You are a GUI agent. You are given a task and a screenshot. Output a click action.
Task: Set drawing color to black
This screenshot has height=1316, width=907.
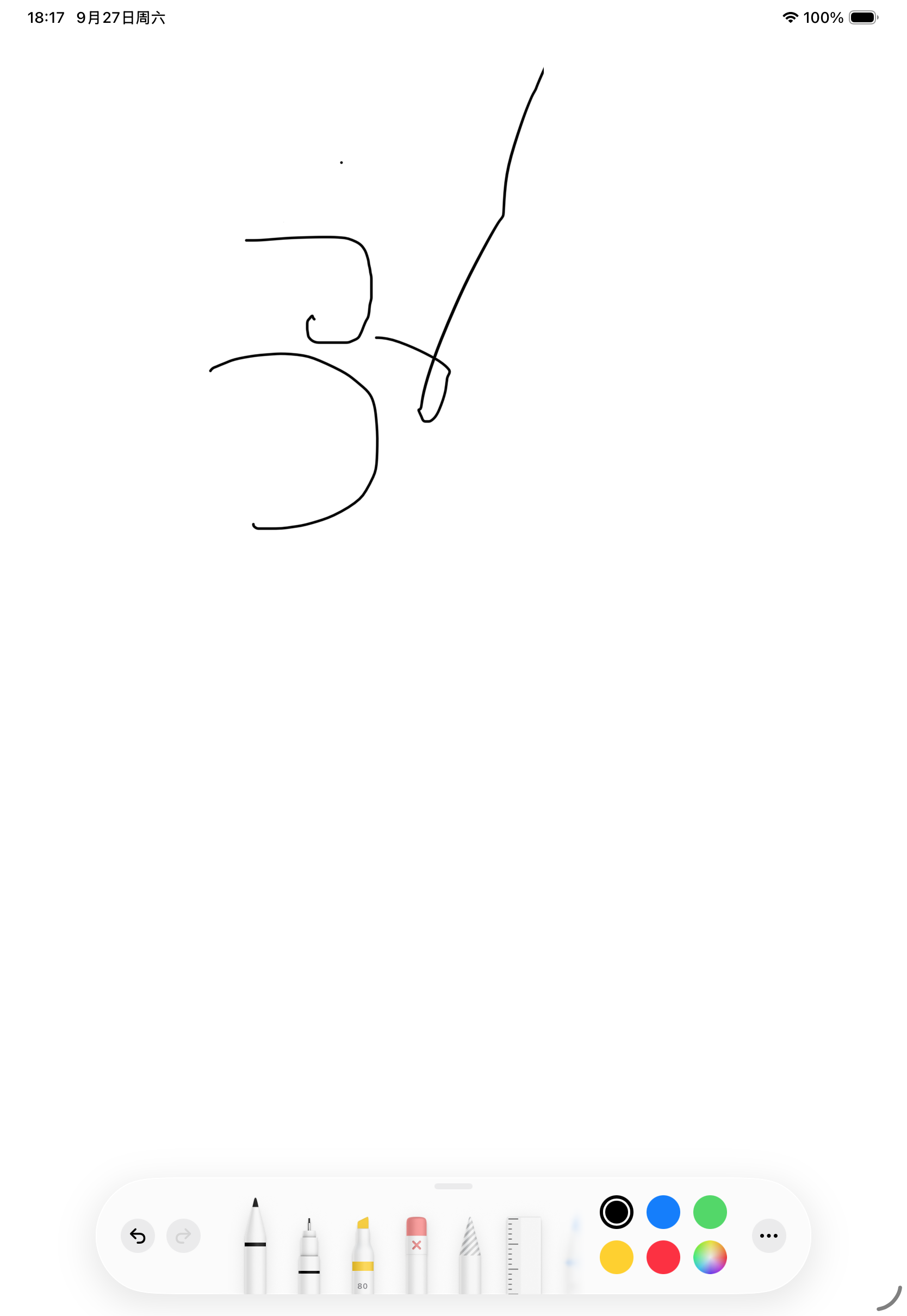616,1212
